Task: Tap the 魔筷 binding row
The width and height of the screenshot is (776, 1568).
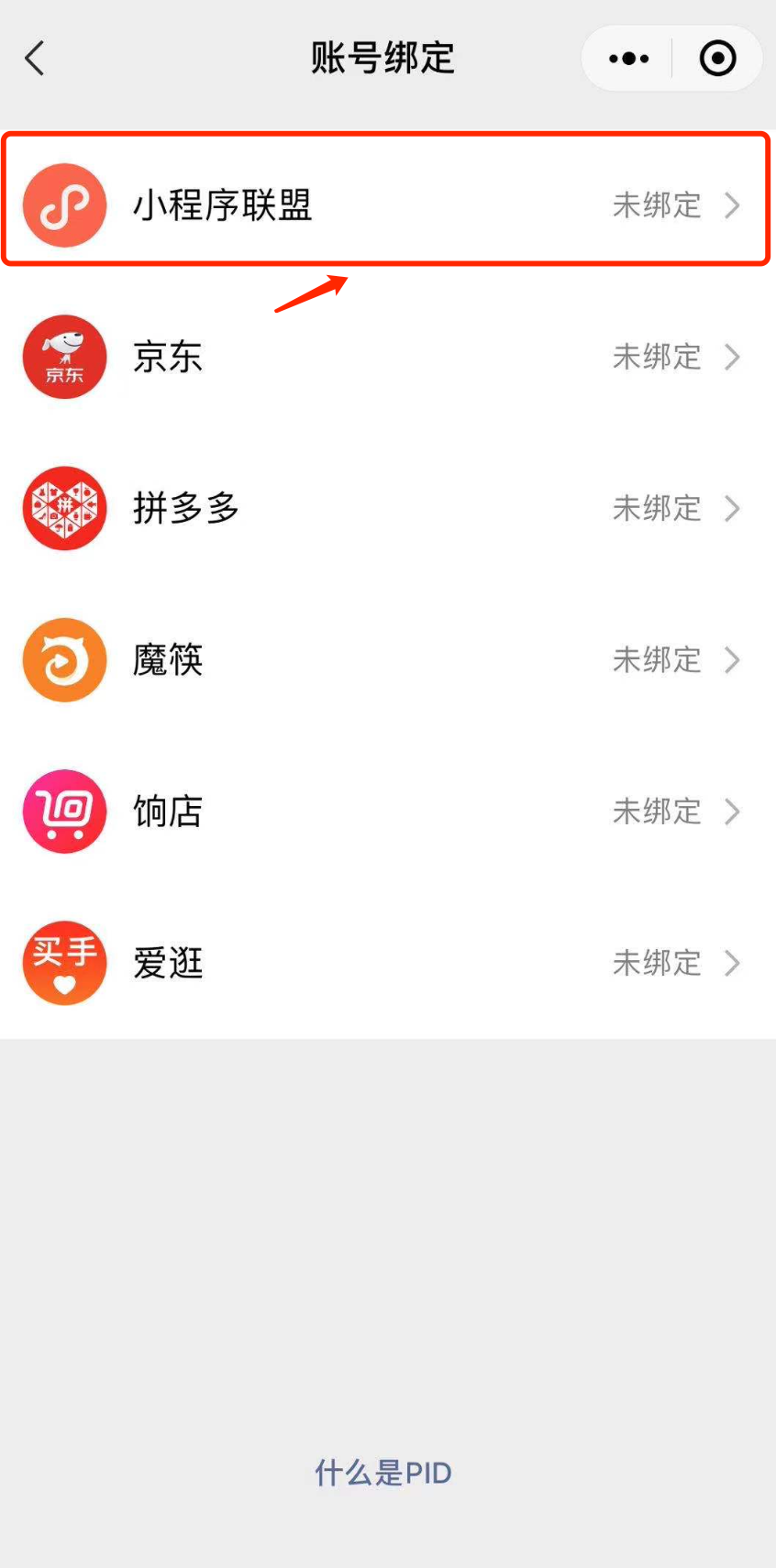Action: (x=385, y=660)
